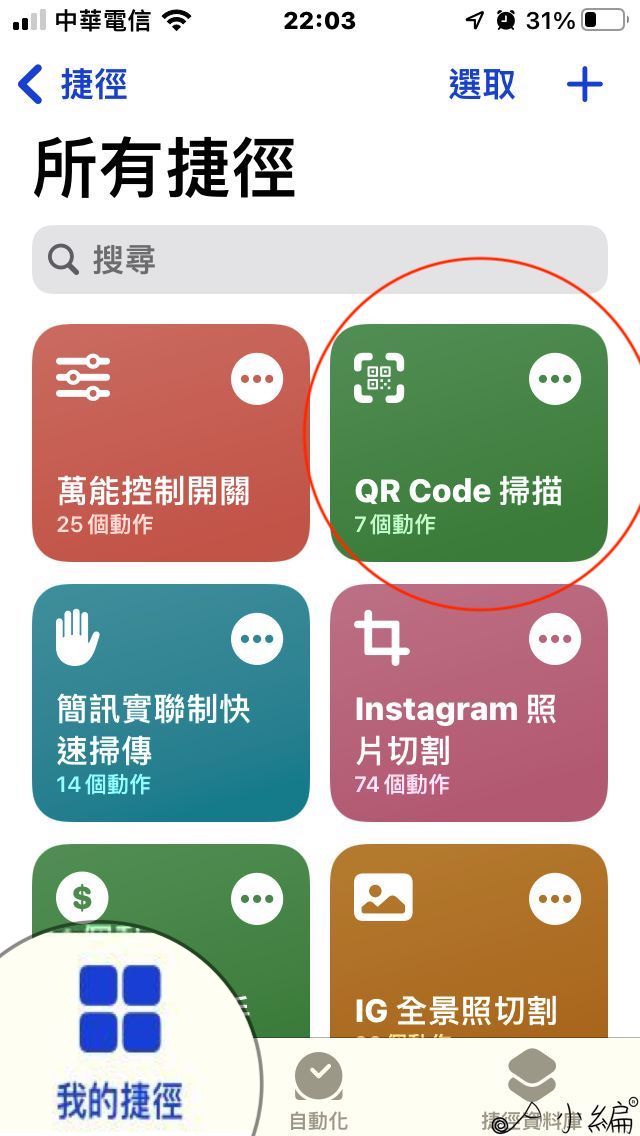
Task: Run the 簡訊實聯制快速掃傳 shortcut
Action: click(150, 740)
